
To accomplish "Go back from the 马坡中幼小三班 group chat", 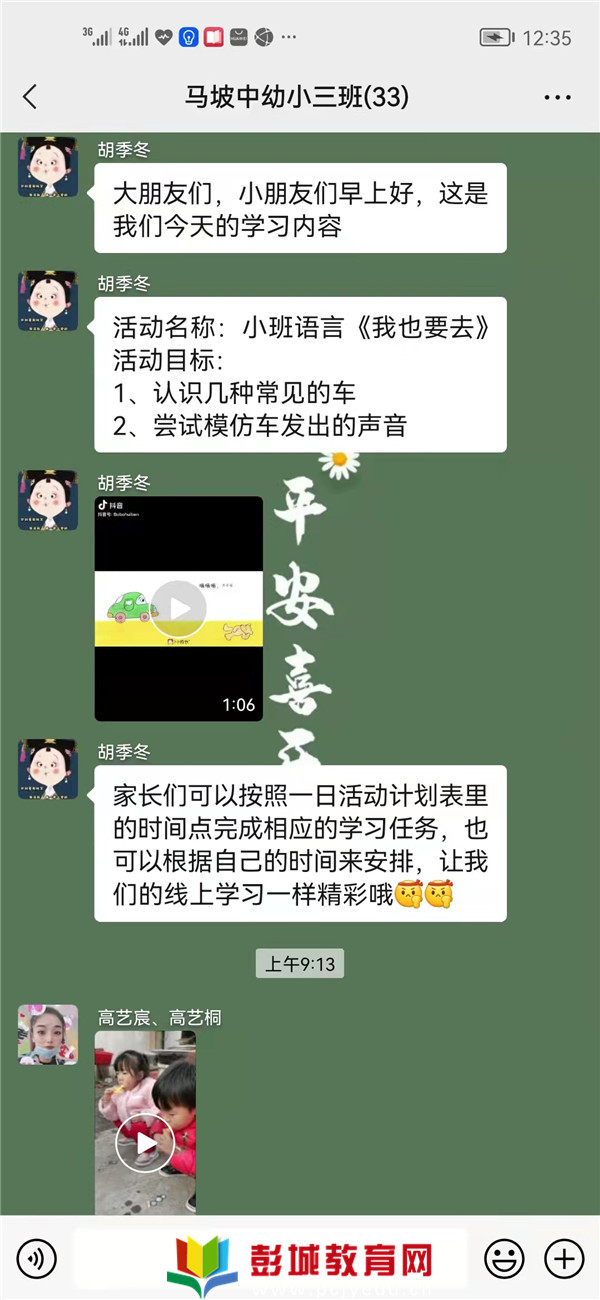I will pyautogui.click(x=30, y=97).
